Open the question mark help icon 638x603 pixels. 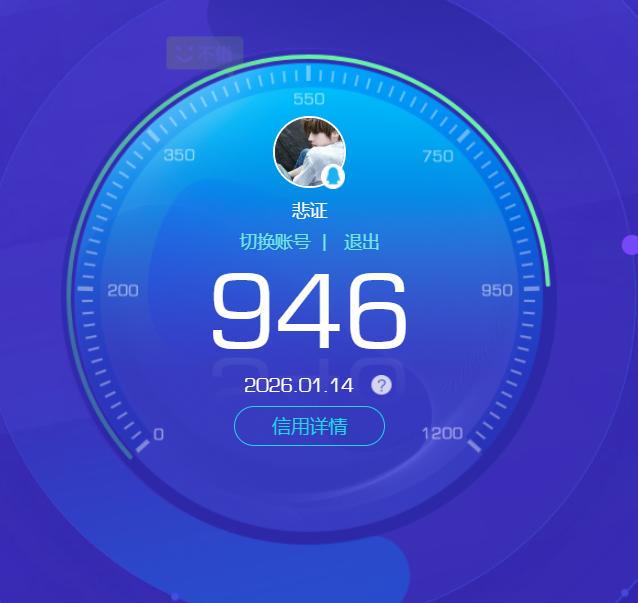click(x=381, y=385)
